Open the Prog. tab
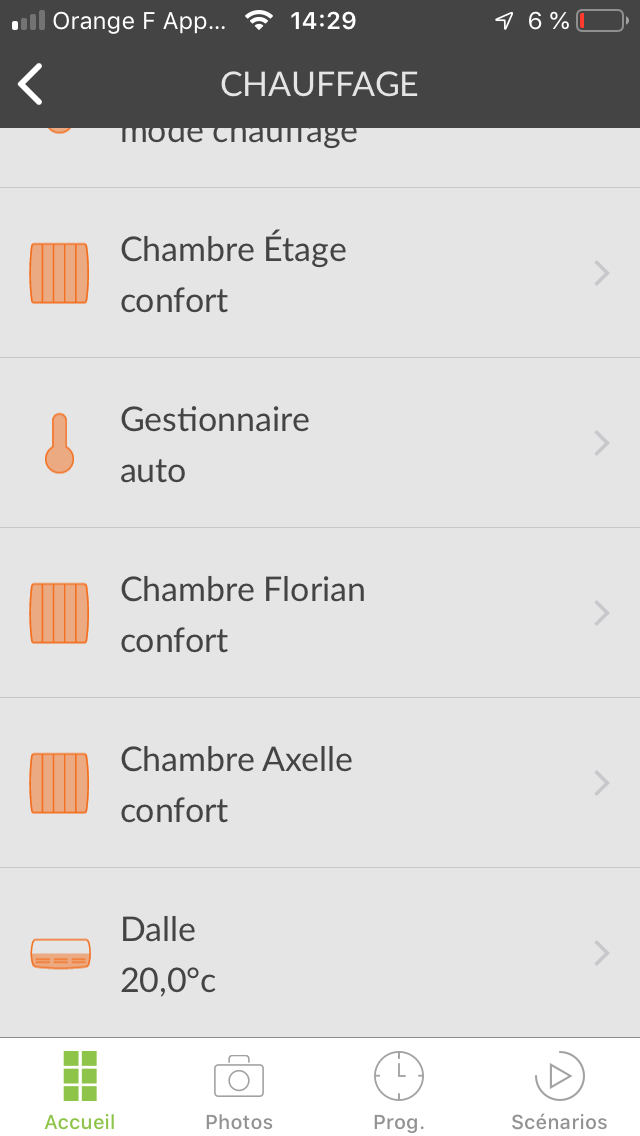This screenshot has width=640, height=1136. [399, 1089]
